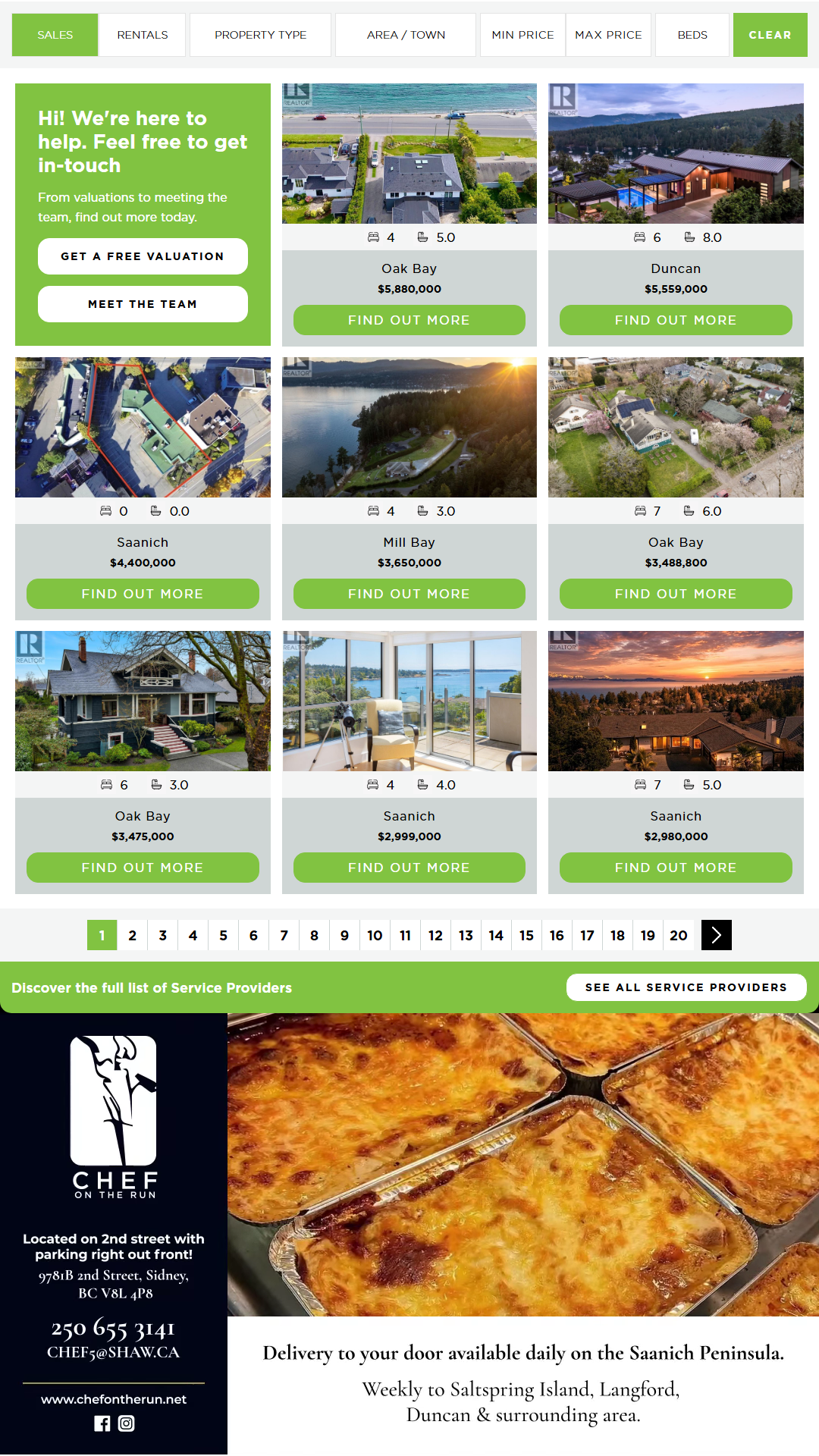Clear all search filters
The height and width of the screenshot is (1456, 819).
770,35
